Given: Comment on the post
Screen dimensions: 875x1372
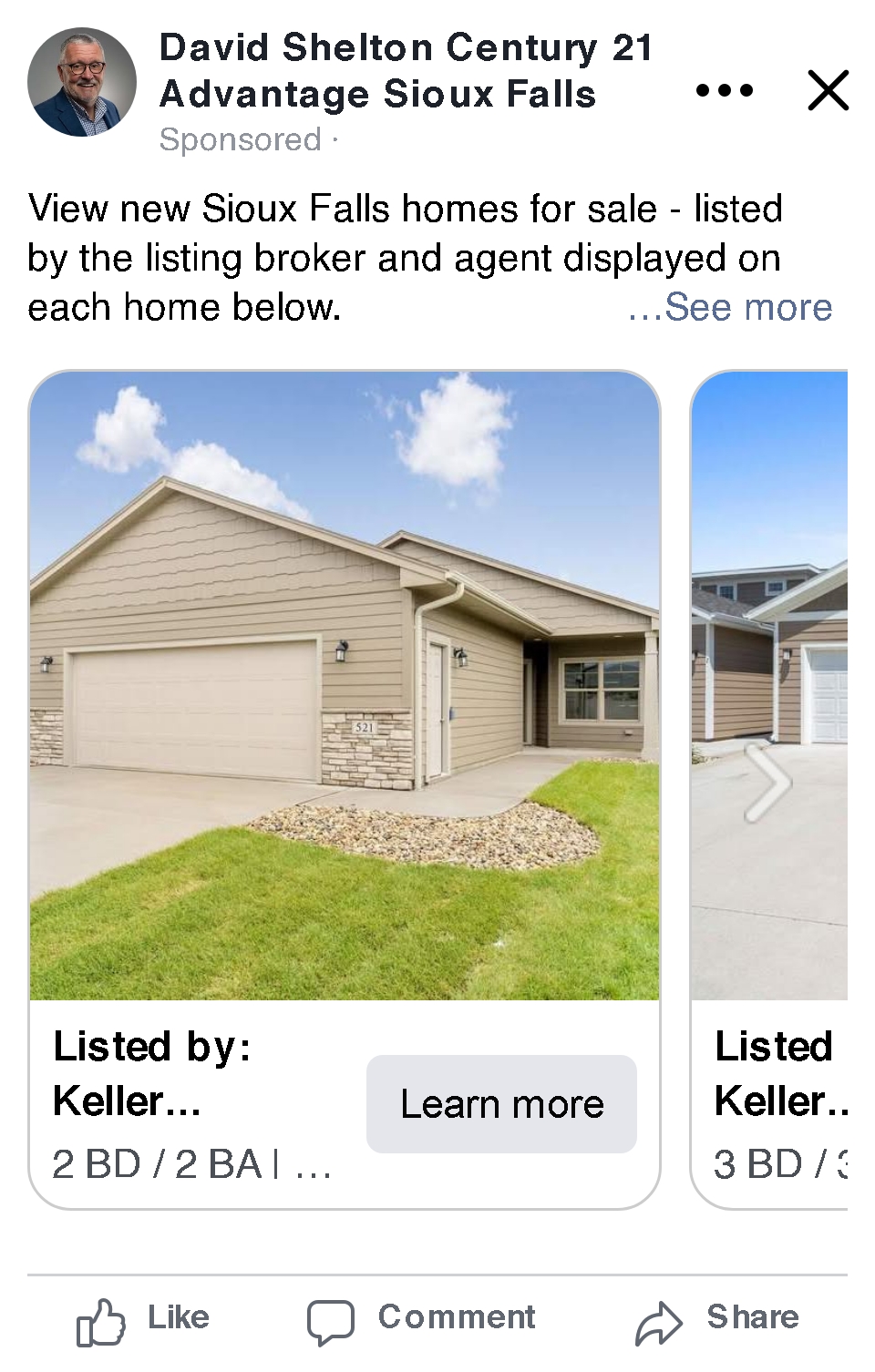Looking at the screenshot, I should [422, 1319].
